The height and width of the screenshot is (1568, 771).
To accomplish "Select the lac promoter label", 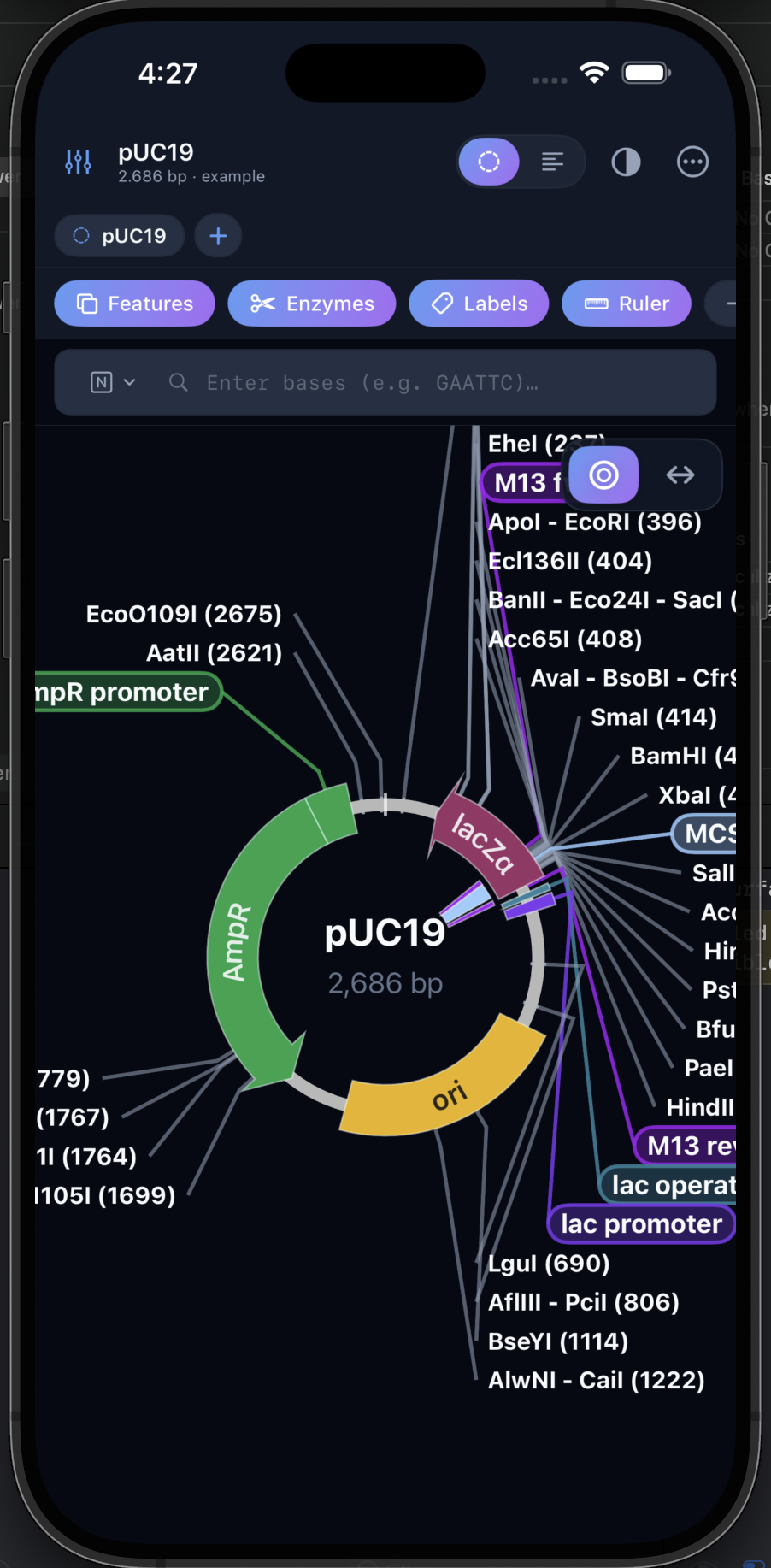I will pyautogui.click(x=641, y=1223).
